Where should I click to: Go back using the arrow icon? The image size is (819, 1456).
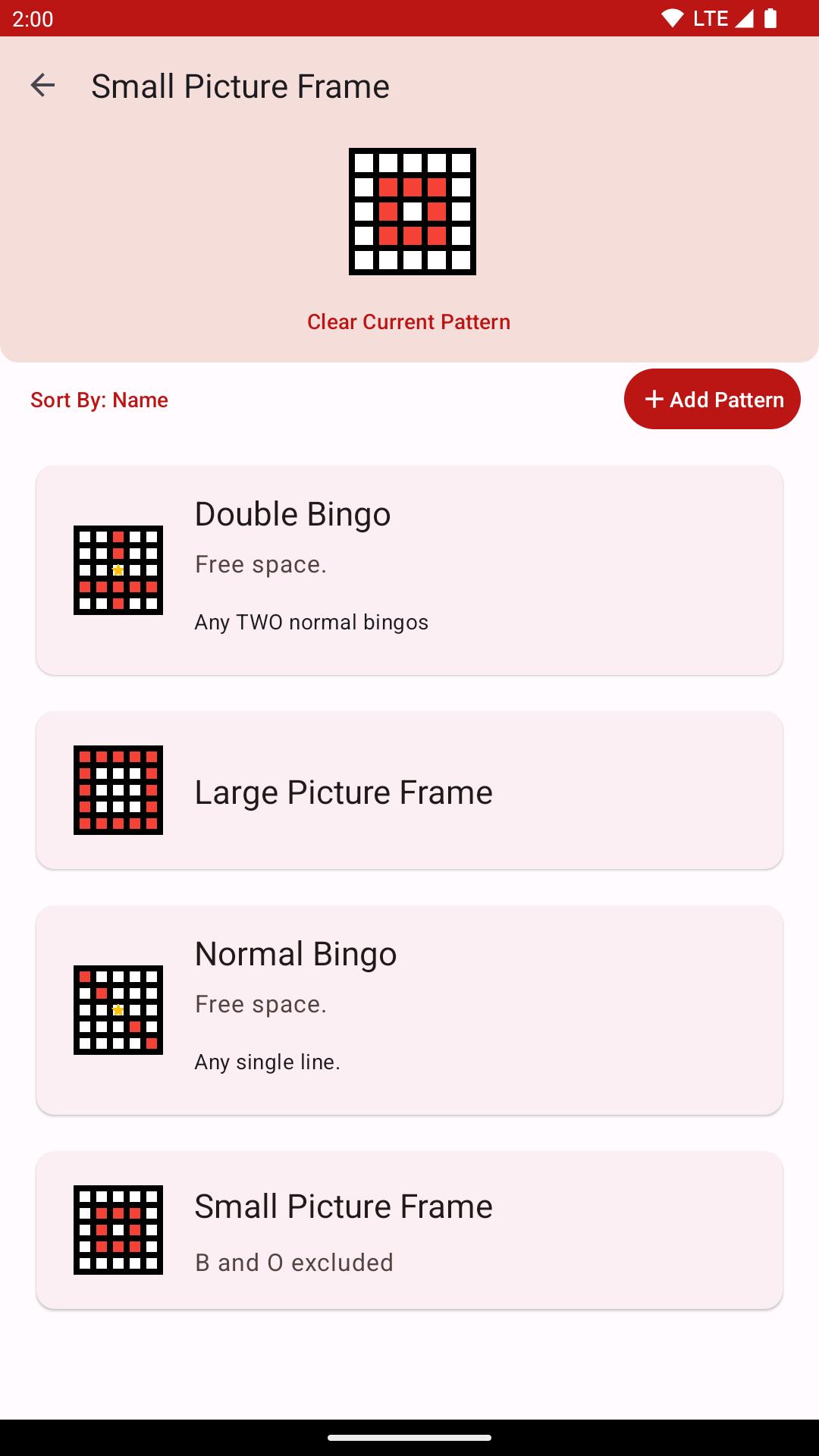[x=42, y=85]
